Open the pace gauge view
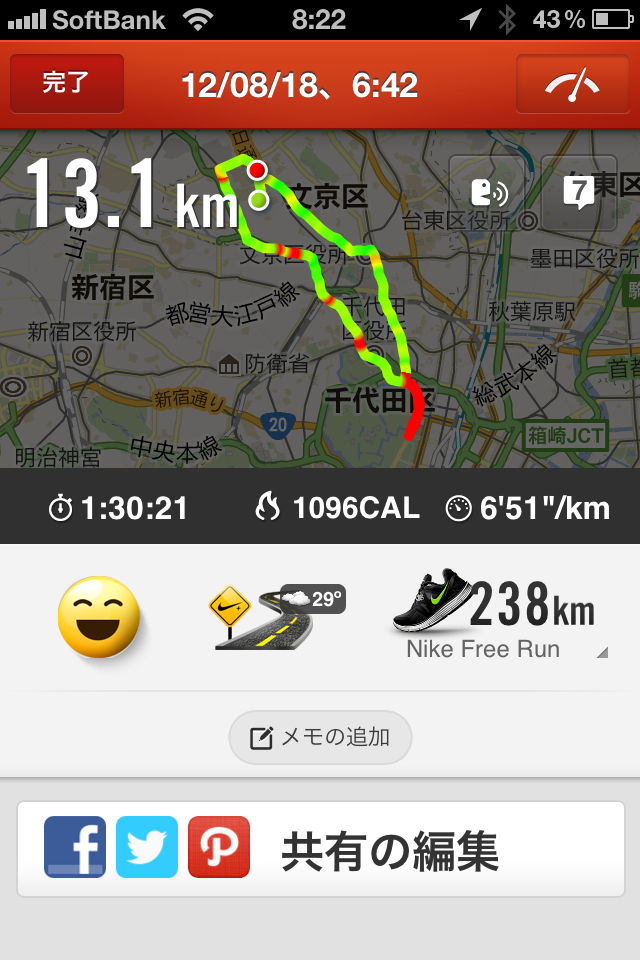The image size is (640, 960). [571, 85]
